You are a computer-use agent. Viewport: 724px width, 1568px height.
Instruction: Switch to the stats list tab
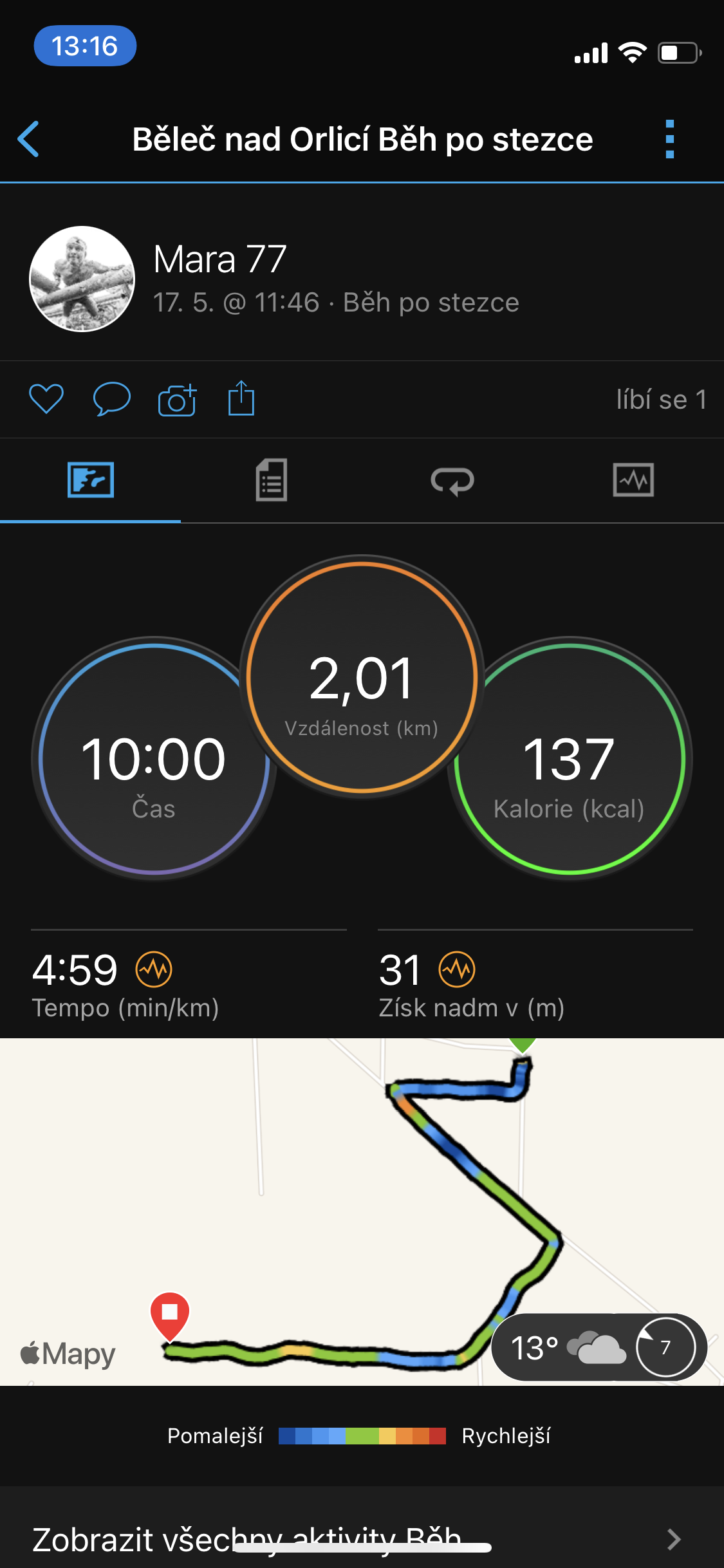click(272, 480)
